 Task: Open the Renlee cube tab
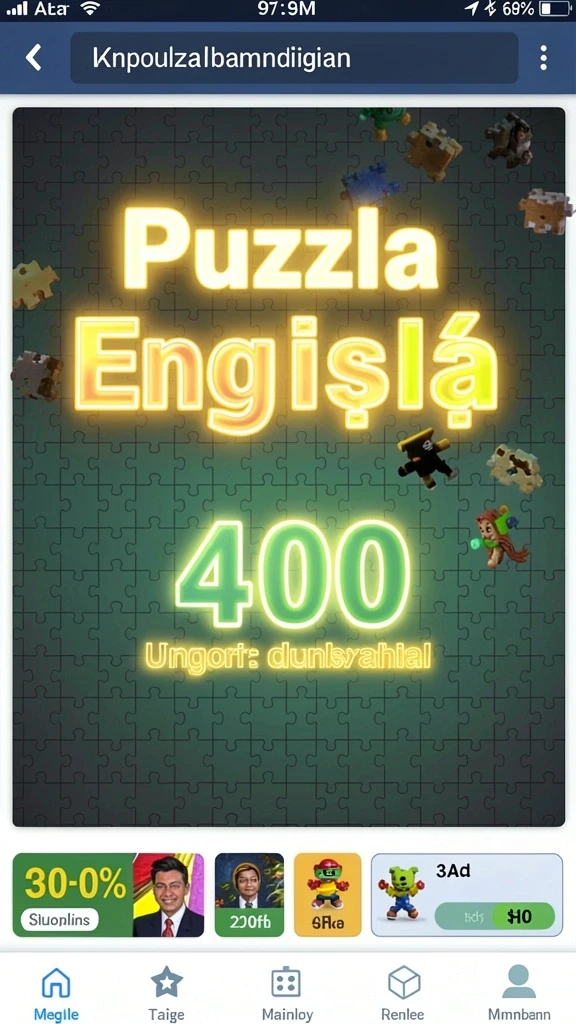(403, 993)
